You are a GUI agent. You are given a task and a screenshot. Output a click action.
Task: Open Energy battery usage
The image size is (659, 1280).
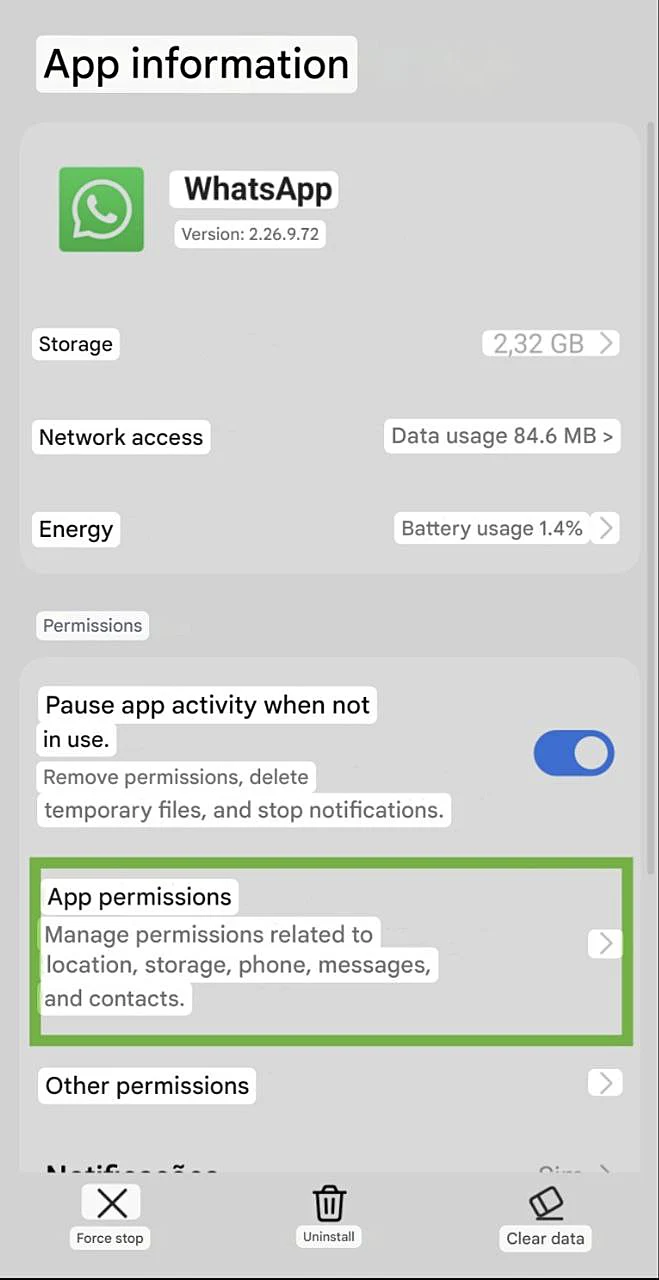coord(330,529)
